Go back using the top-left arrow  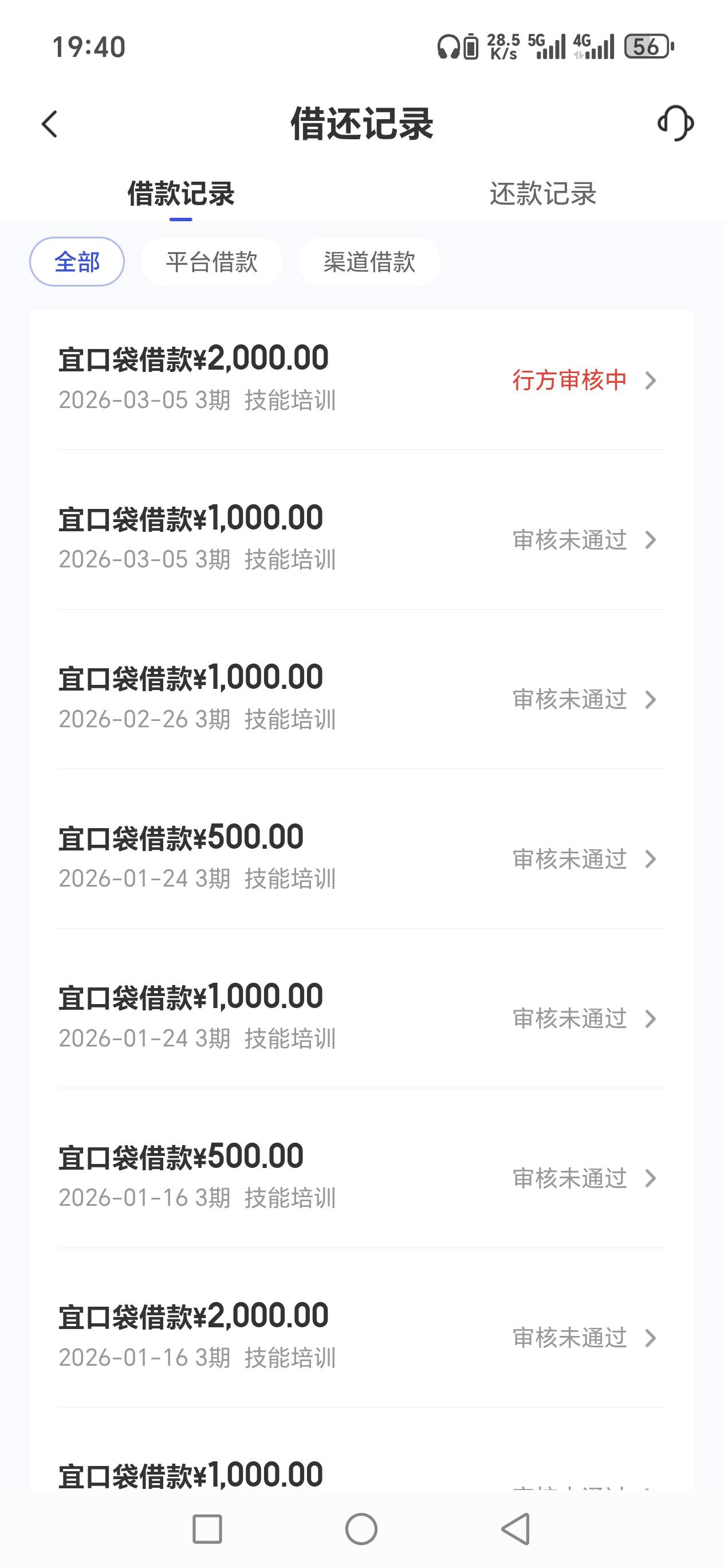[50, 124]
